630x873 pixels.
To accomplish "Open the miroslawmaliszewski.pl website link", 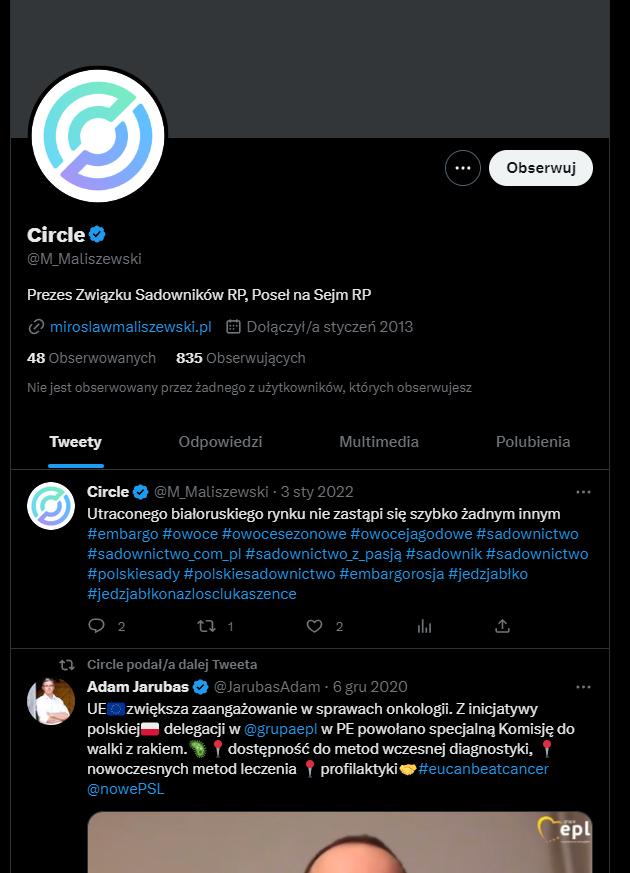I will tap(132, 327).
